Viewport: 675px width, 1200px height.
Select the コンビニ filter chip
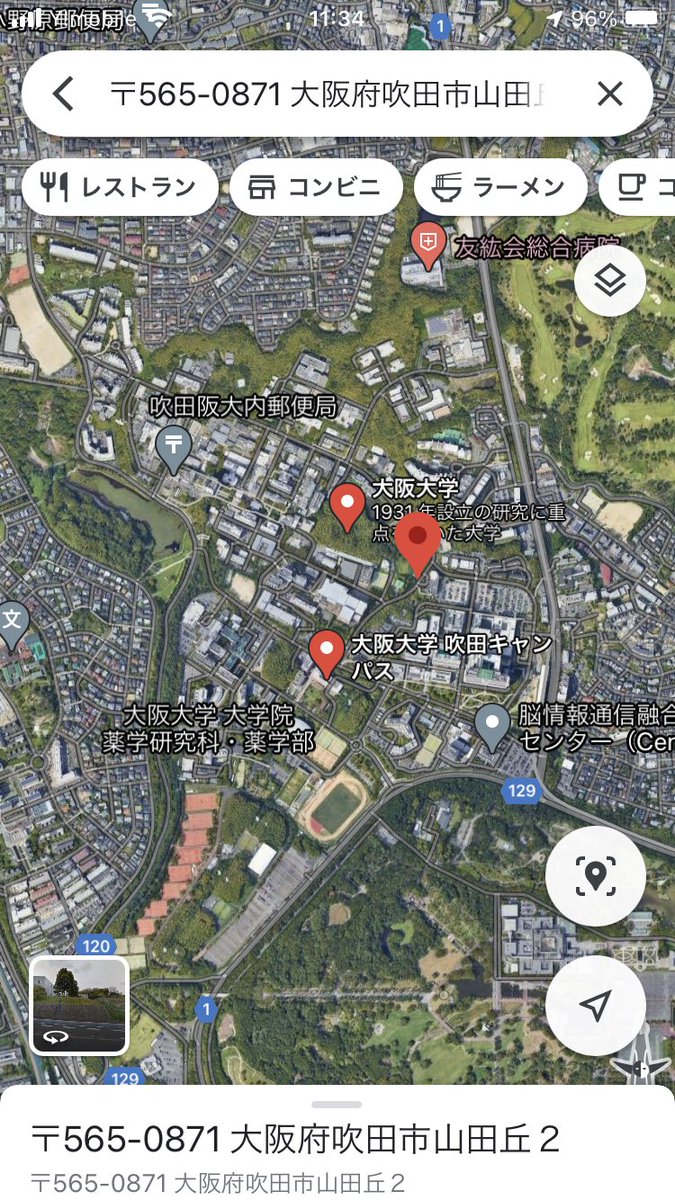tap(316, 187)
